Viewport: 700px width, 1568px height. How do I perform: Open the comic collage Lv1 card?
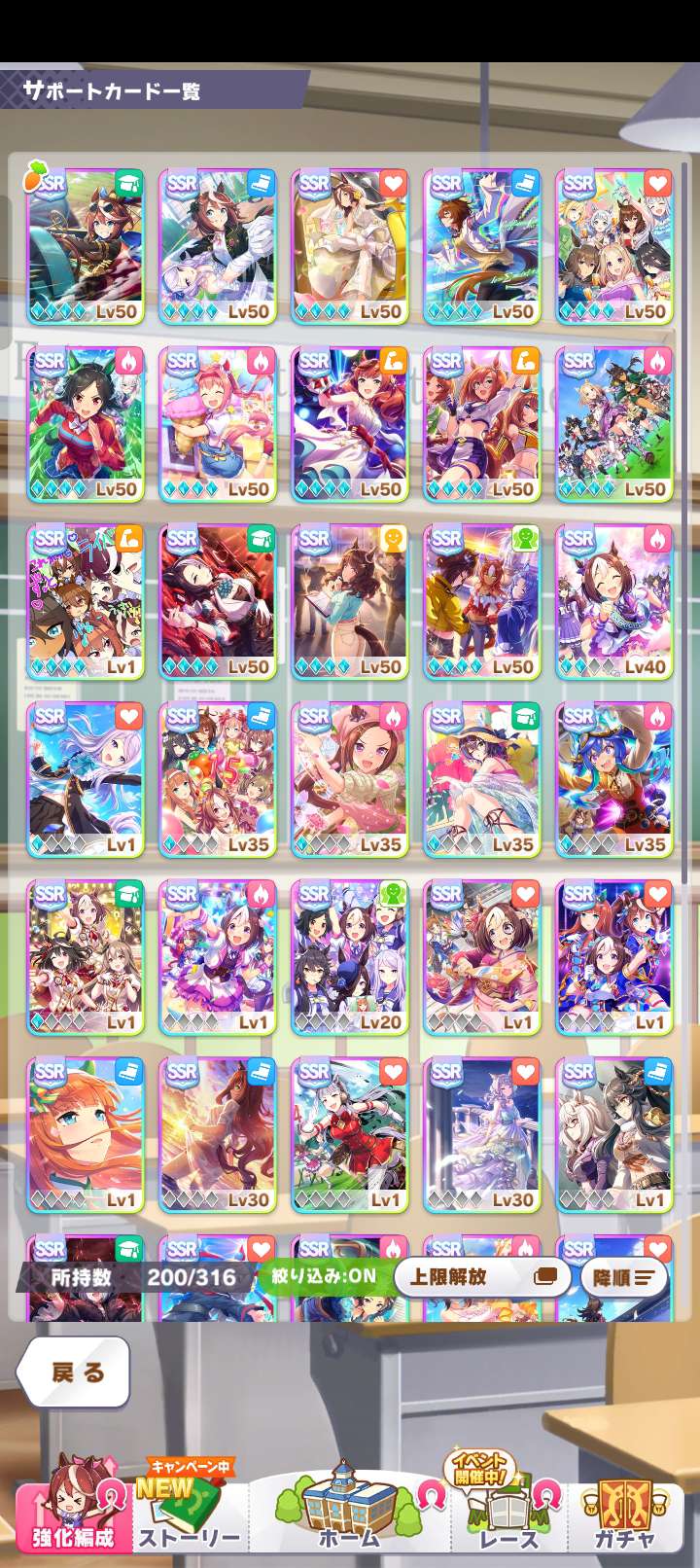86,601
